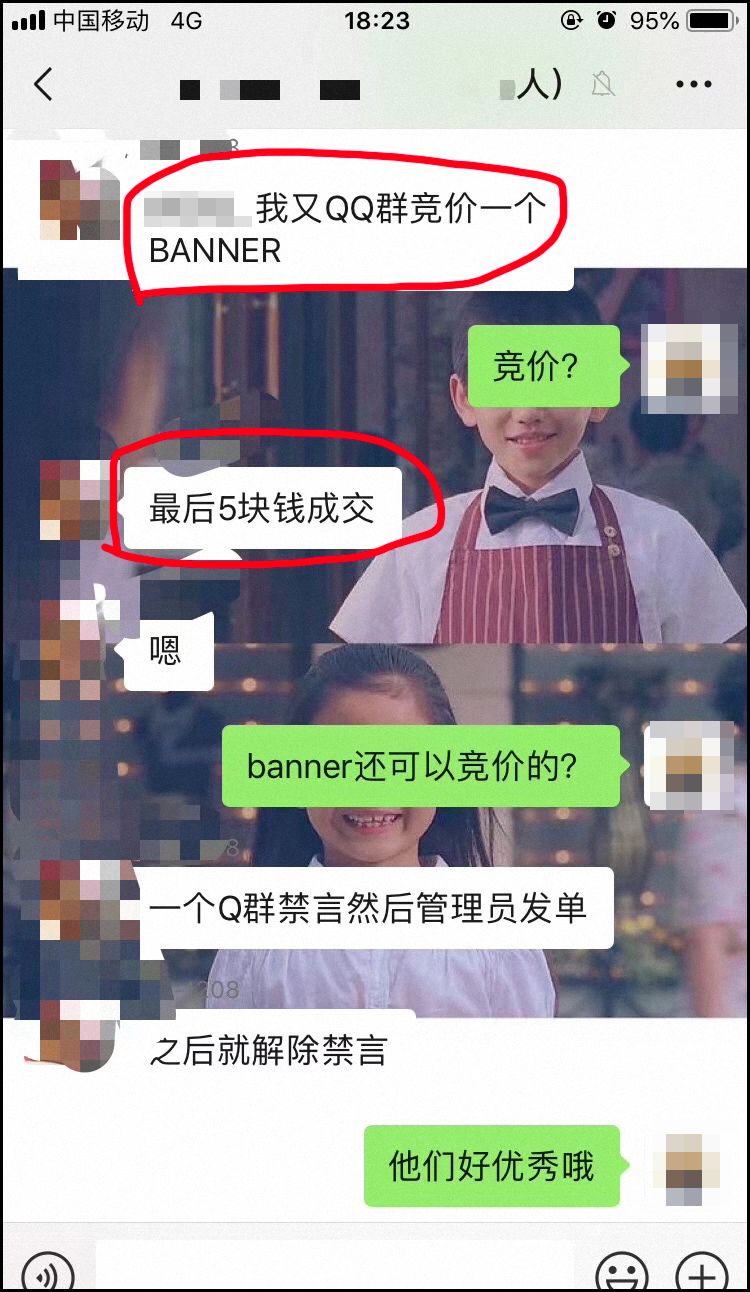Open the chat info overflow menu
Screen dimensions: 750x1292
[x=693, y=85]
